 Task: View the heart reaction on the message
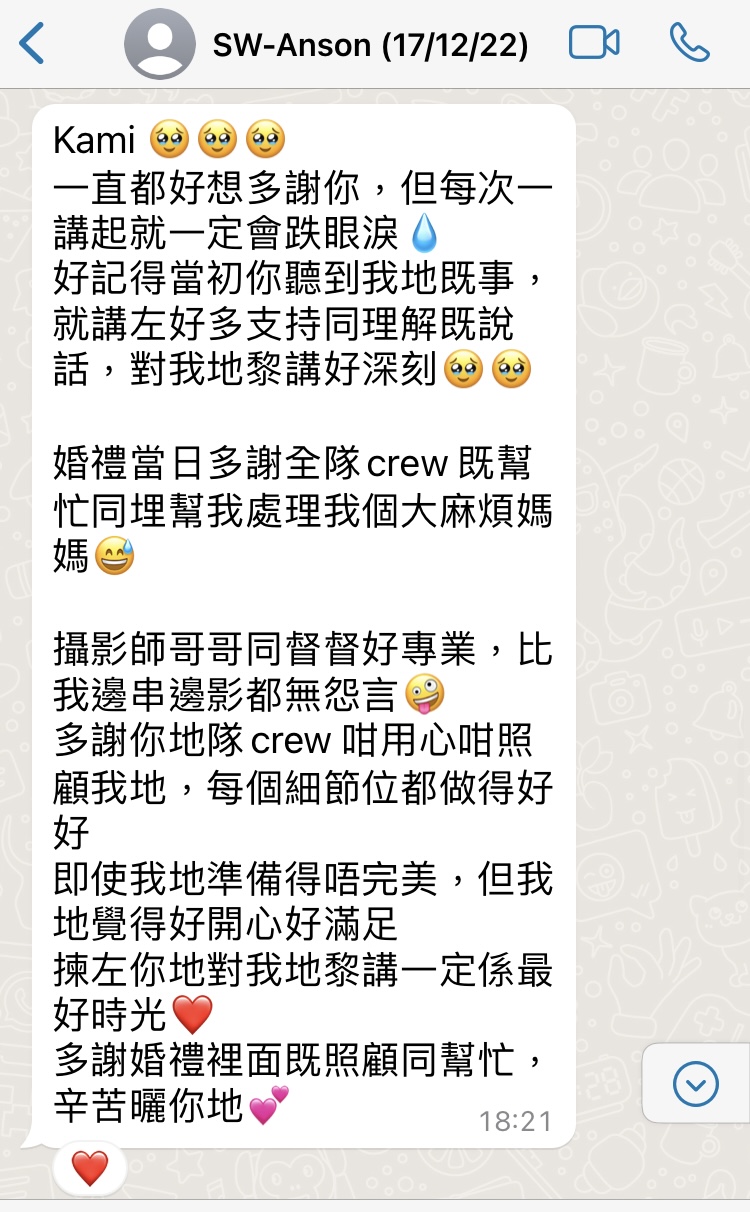pos(90,1167)
